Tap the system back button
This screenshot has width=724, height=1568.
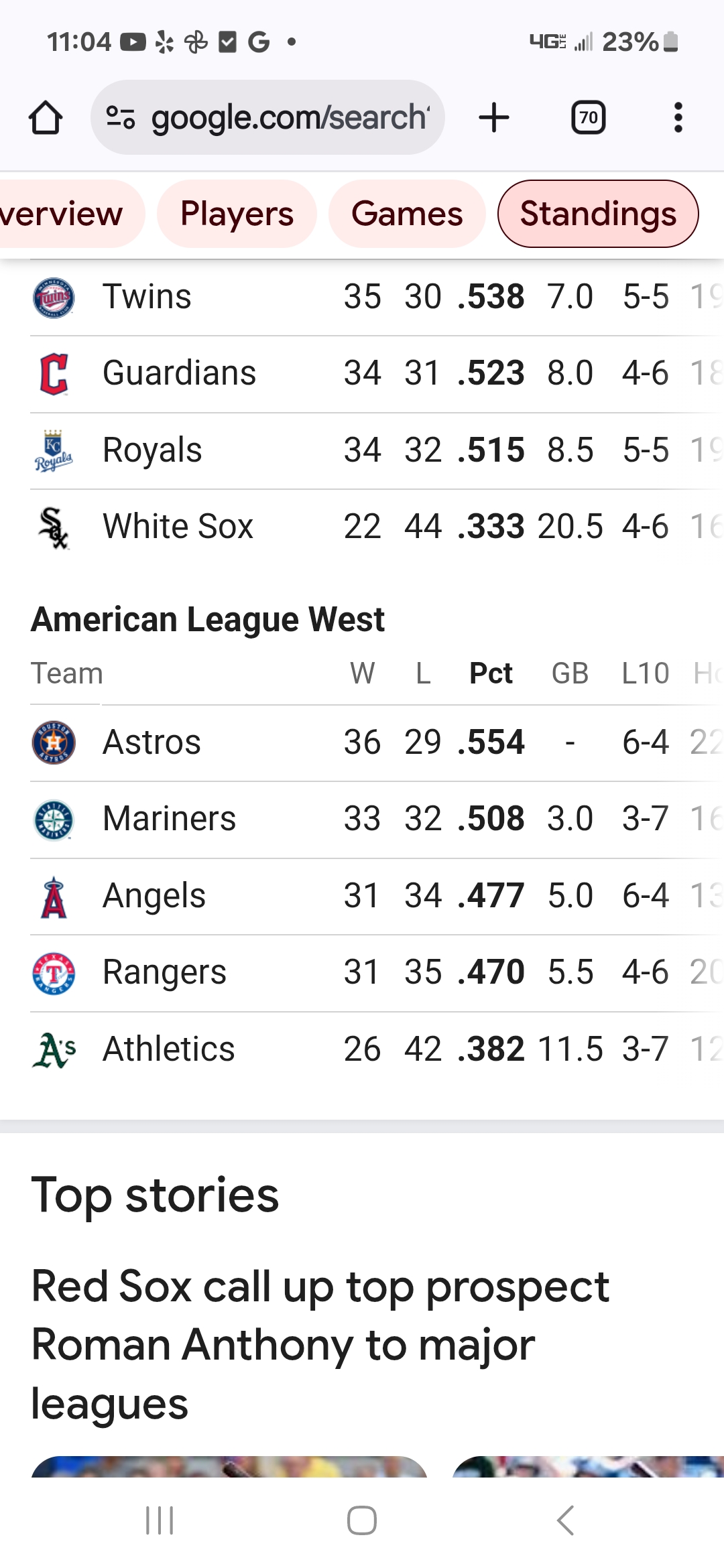click(565, 1520)
